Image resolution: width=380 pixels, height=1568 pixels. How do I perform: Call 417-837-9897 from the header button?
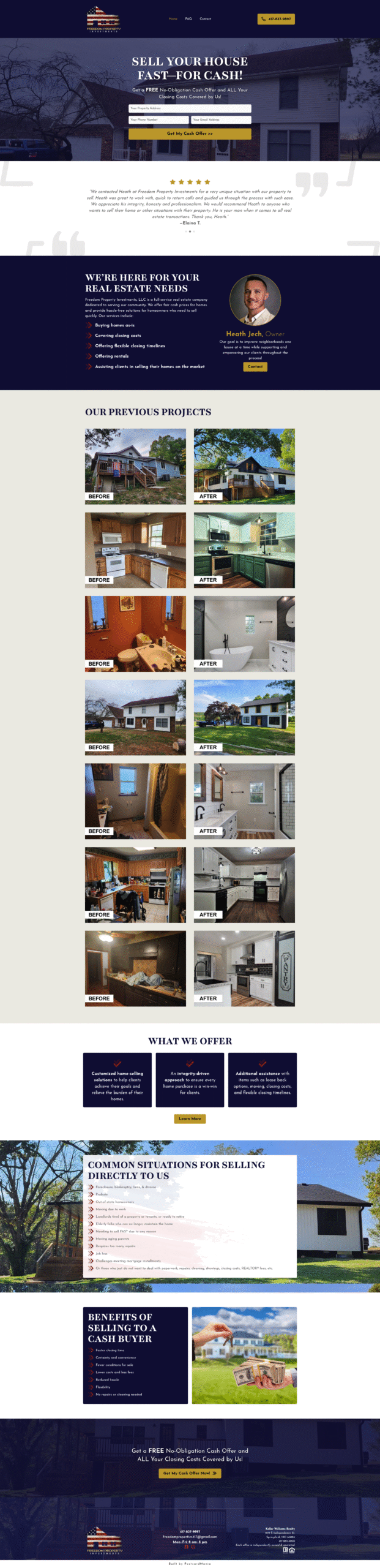click(276, 19)
